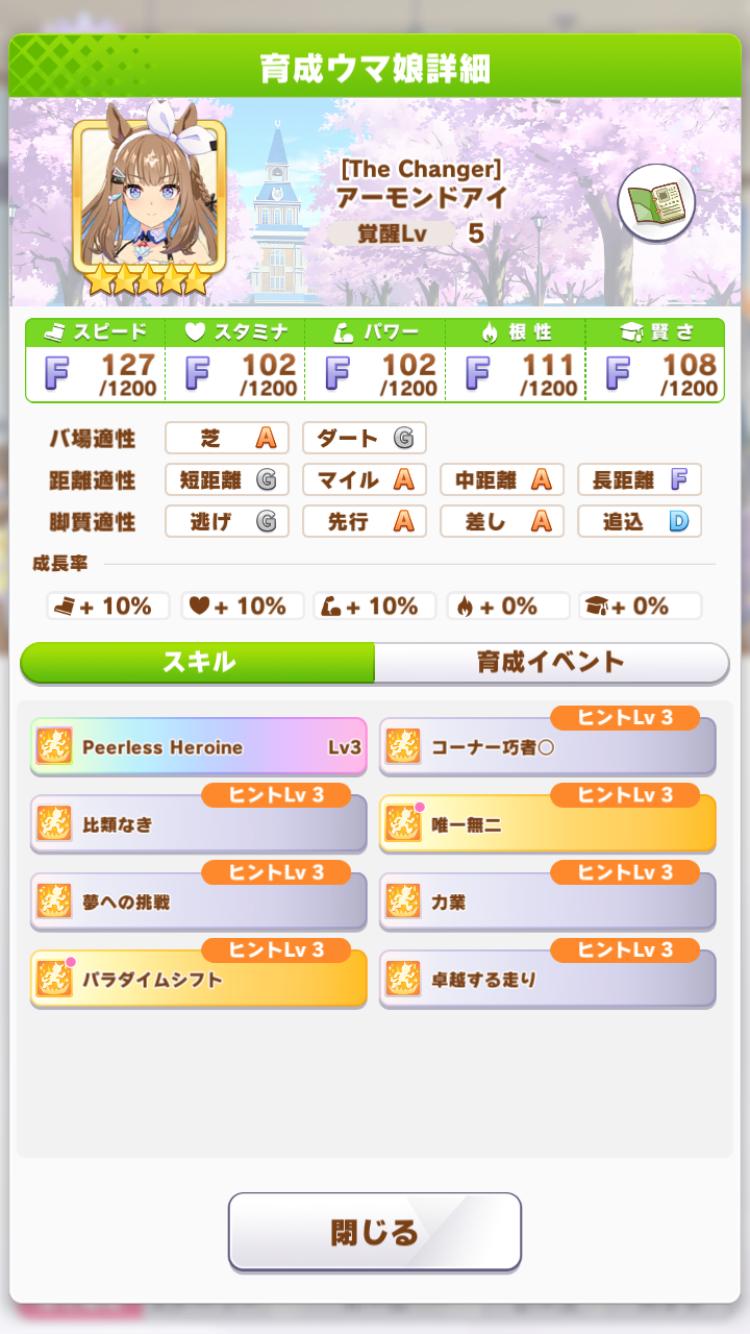Open the 卓越する走り skill

[548, 979]
